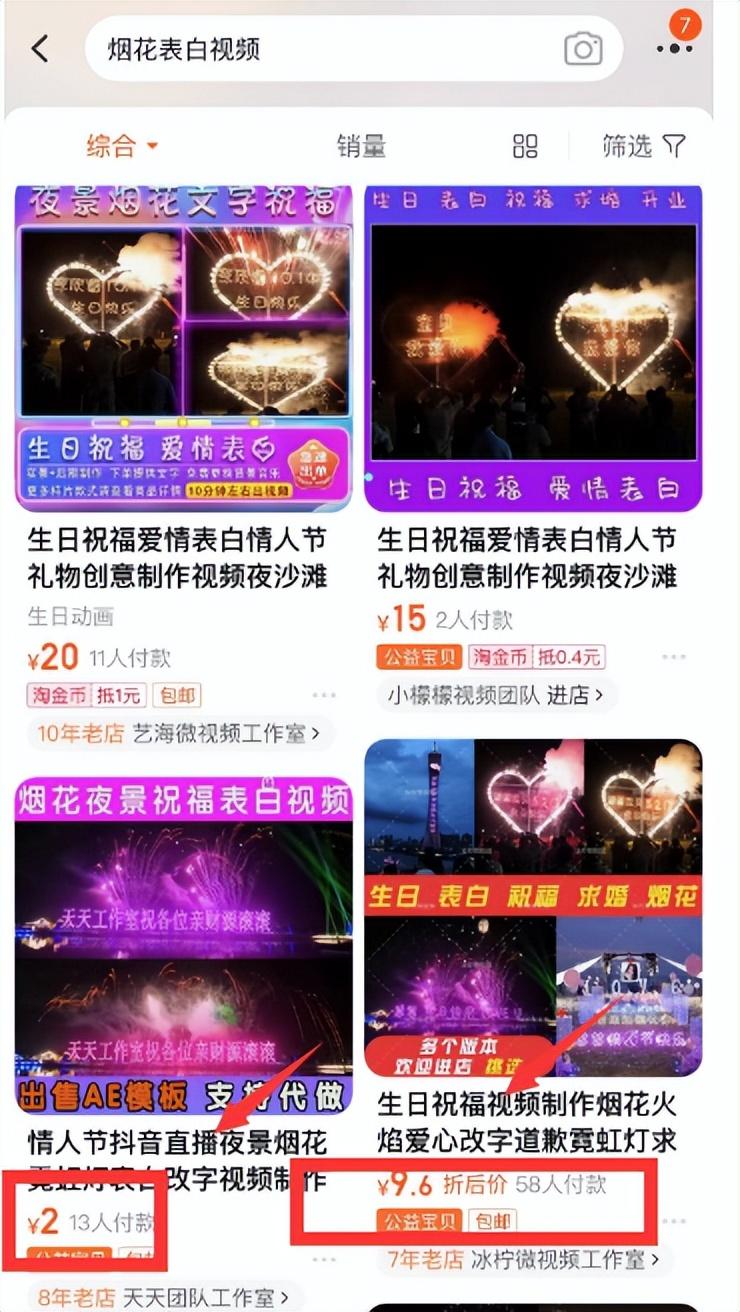740x1312 pixels.
Task: Open more options on the ¥20 item
Action: (x=324, y=694)
